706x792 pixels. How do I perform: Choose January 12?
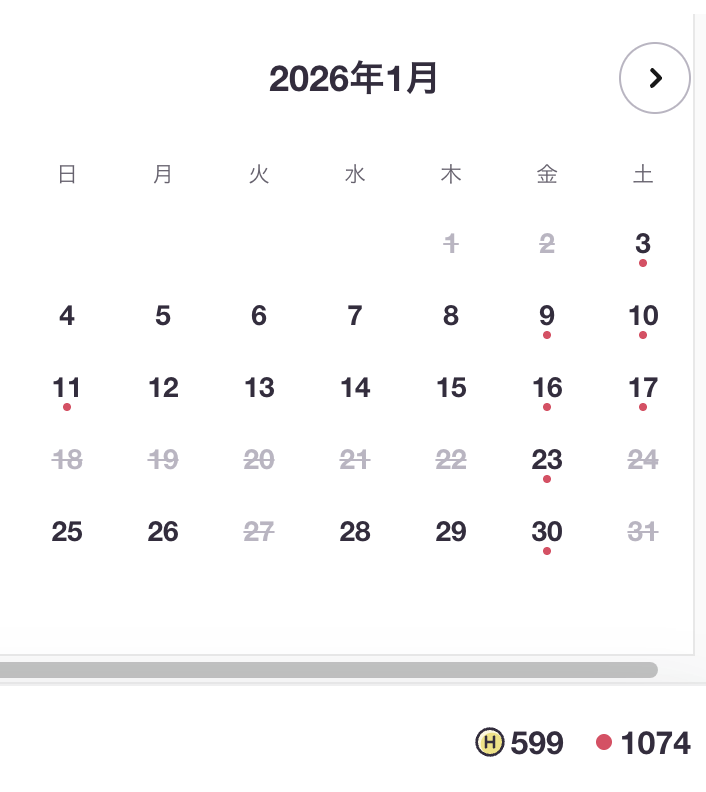point(163,388)
